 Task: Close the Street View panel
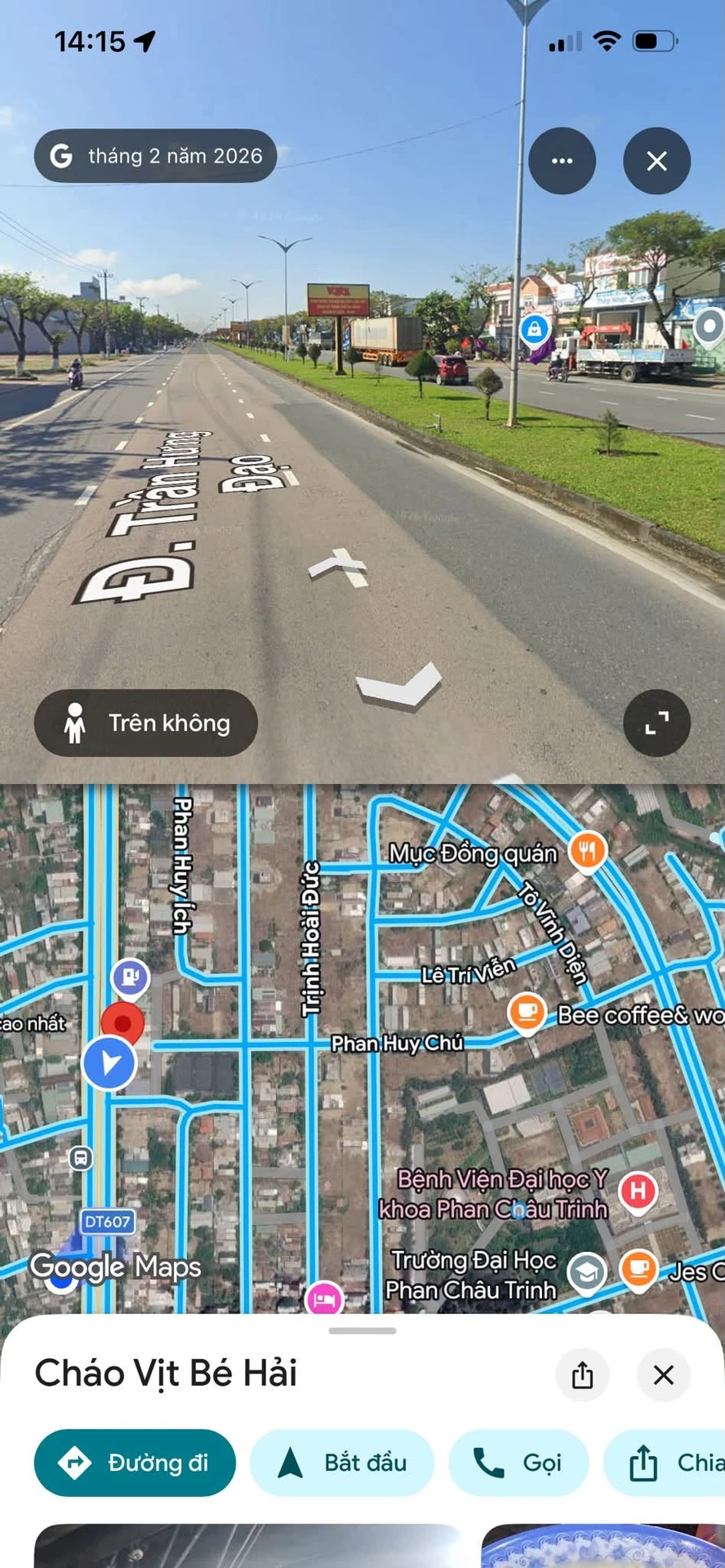coord(656,161)
